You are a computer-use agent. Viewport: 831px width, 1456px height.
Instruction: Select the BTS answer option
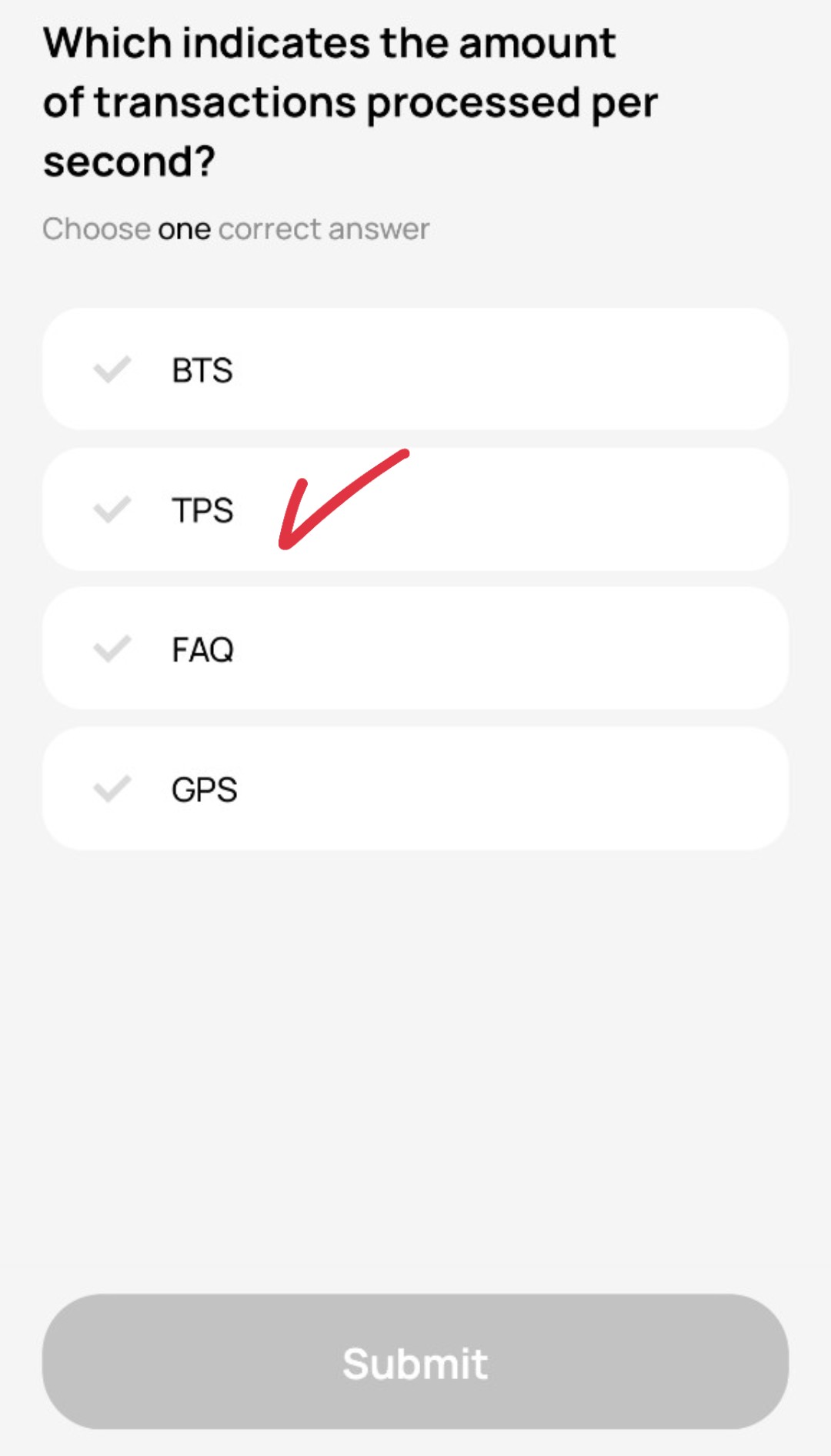tap(415, 369)
